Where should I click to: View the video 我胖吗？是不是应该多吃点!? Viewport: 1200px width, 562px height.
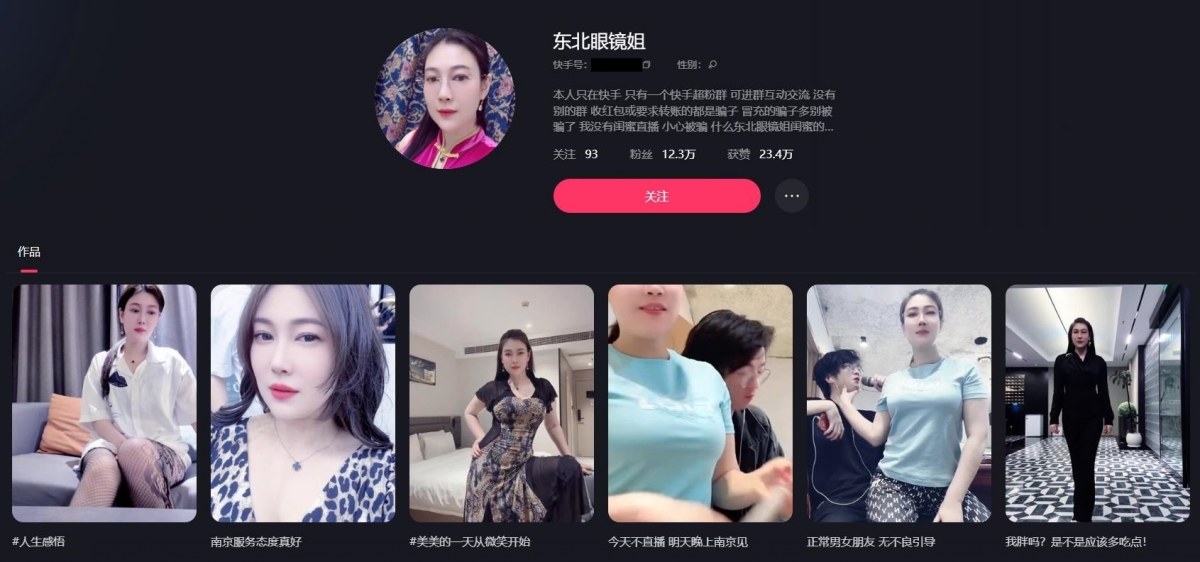coord(1097,403)
